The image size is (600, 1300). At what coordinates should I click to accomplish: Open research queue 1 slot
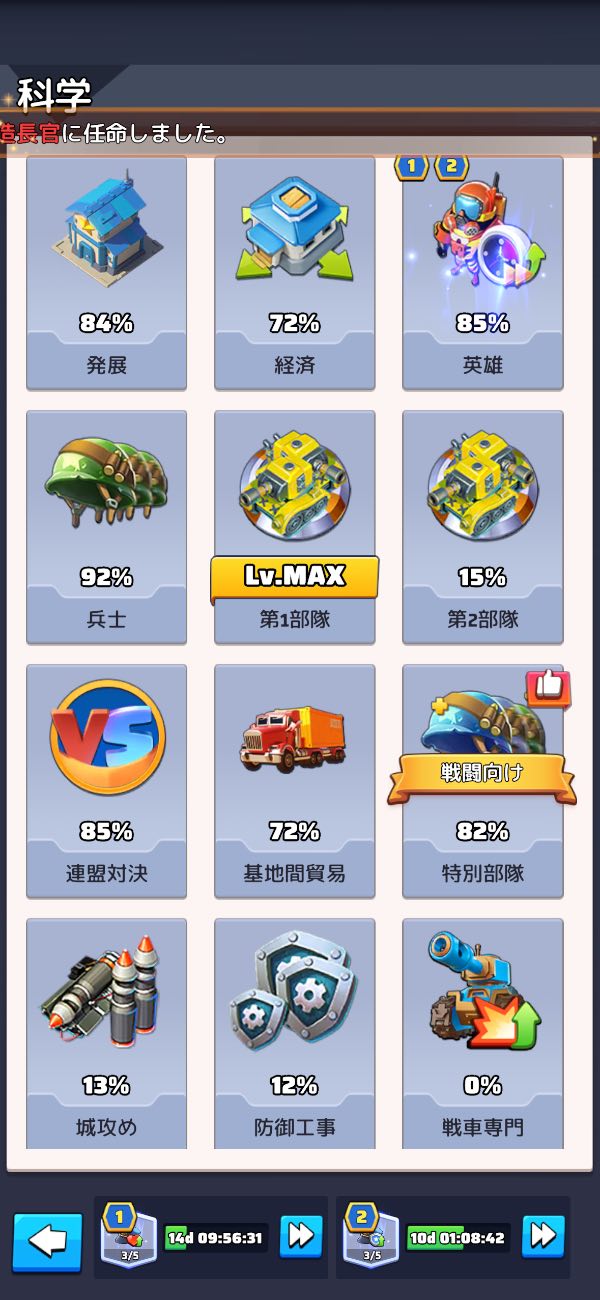tap(127, 1238)
